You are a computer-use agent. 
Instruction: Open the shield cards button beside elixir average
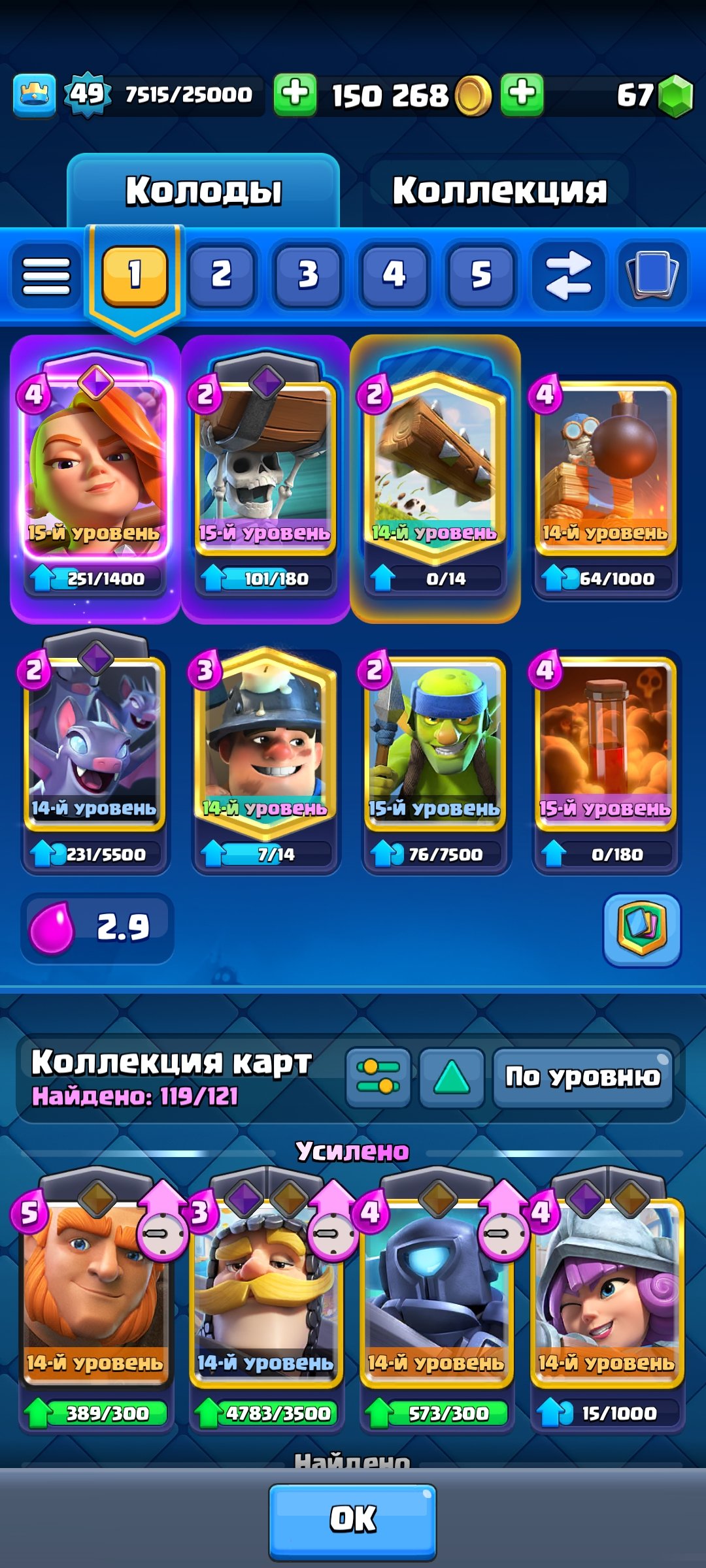pyautogui.click(x=641, y=928)
